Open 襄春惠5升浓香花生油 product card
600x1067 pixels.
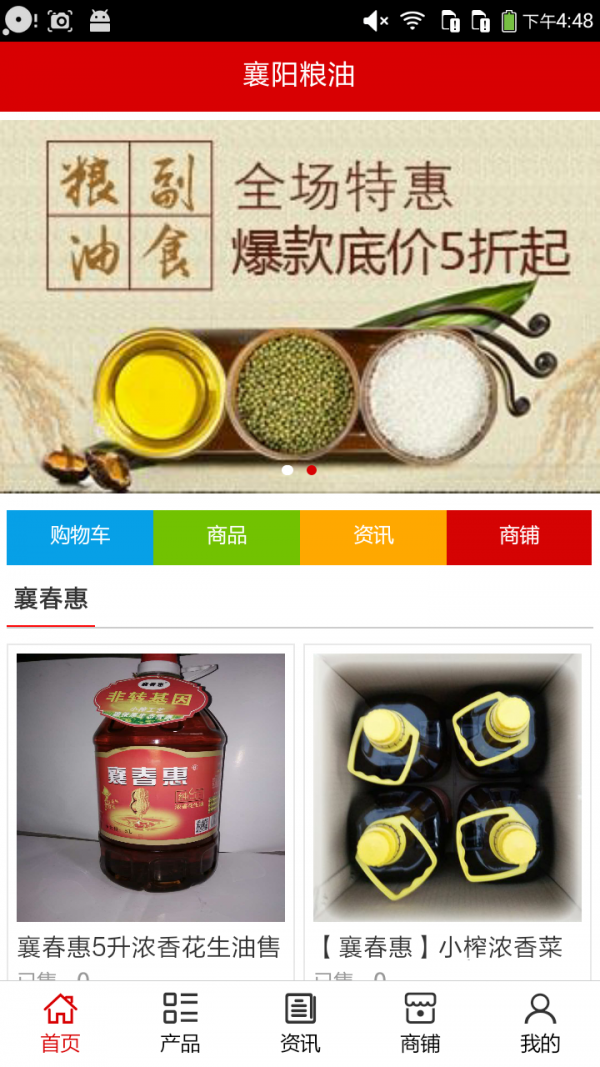pyautogui.click(x=151, y=800)
